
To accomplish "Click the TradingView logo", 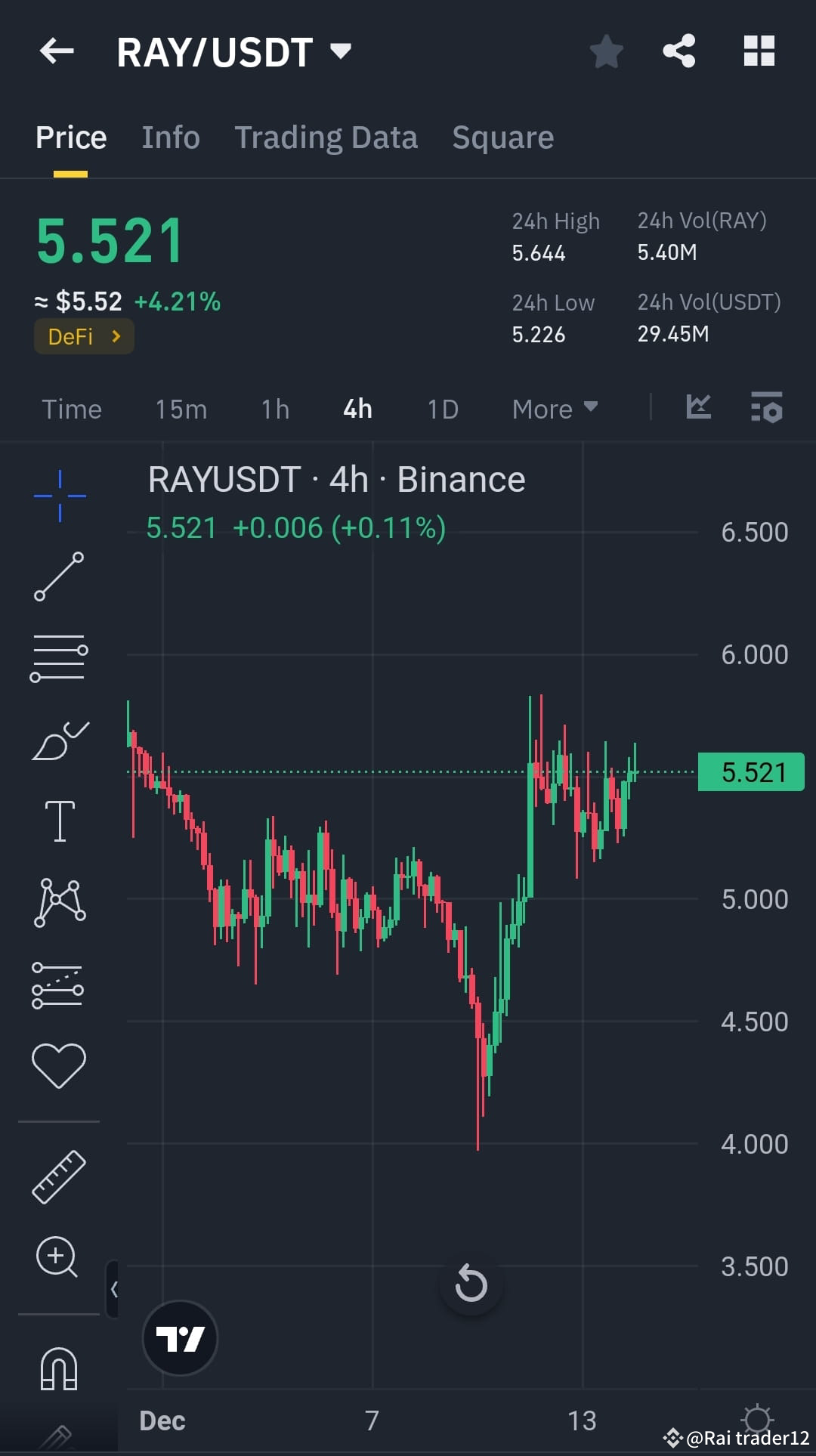I will pyautogui.click(x=180, y=1337).
